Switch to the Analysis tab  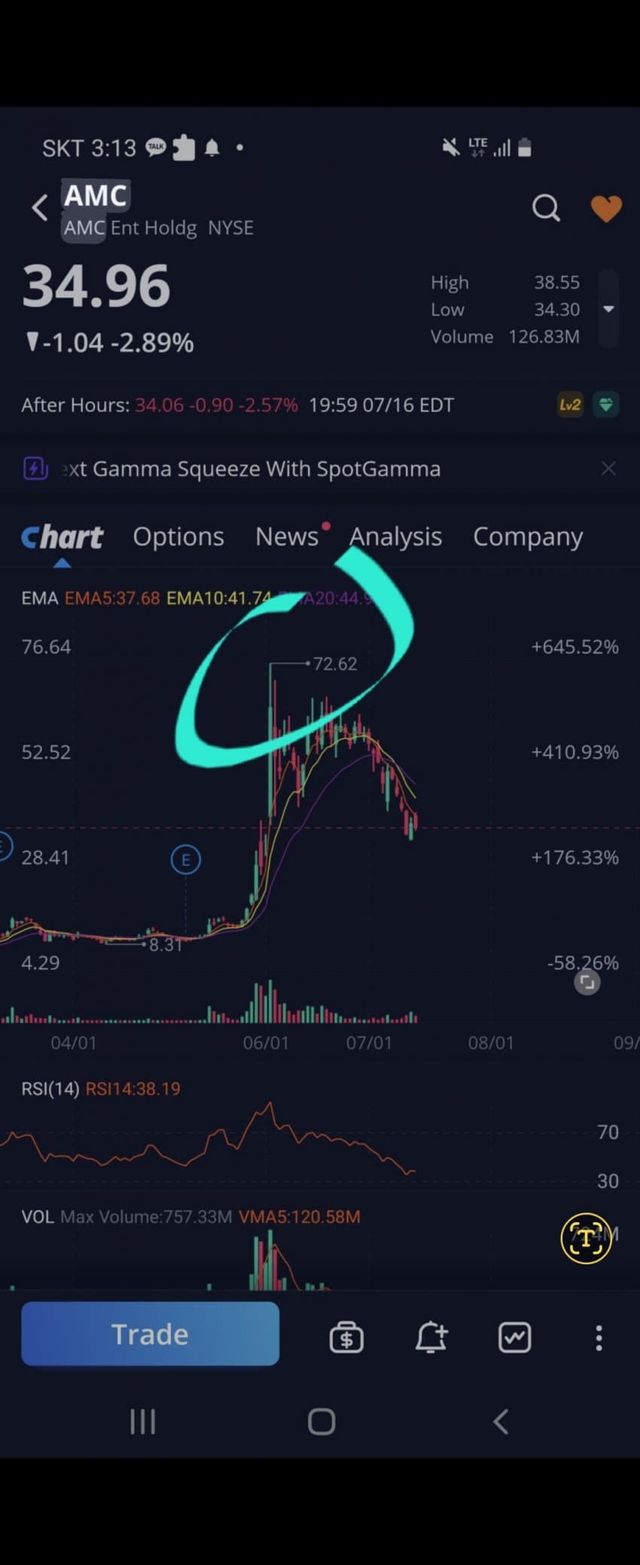pyautogui.click(x=395, y=537)
